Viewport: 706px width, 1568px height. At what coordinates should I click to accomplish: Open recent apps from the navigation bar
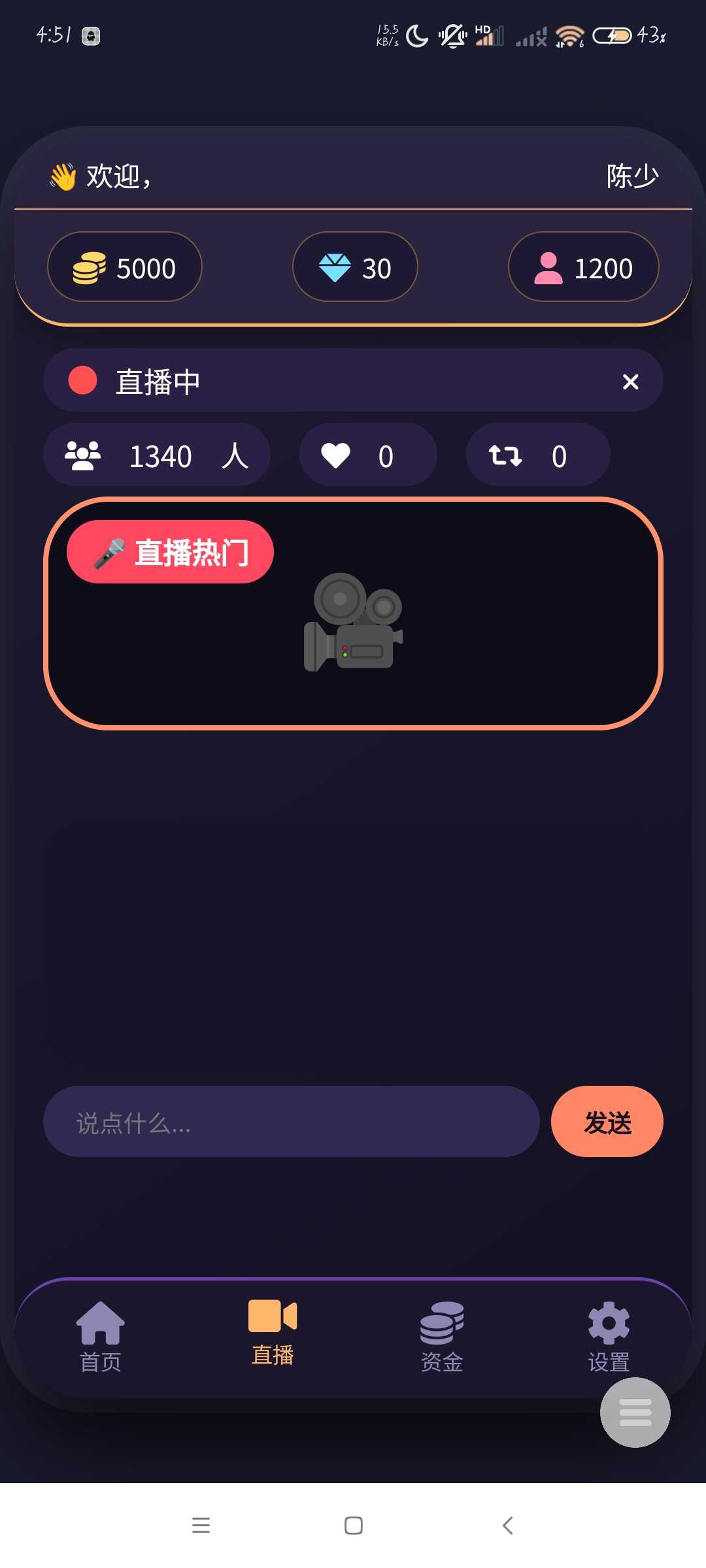201,1526
